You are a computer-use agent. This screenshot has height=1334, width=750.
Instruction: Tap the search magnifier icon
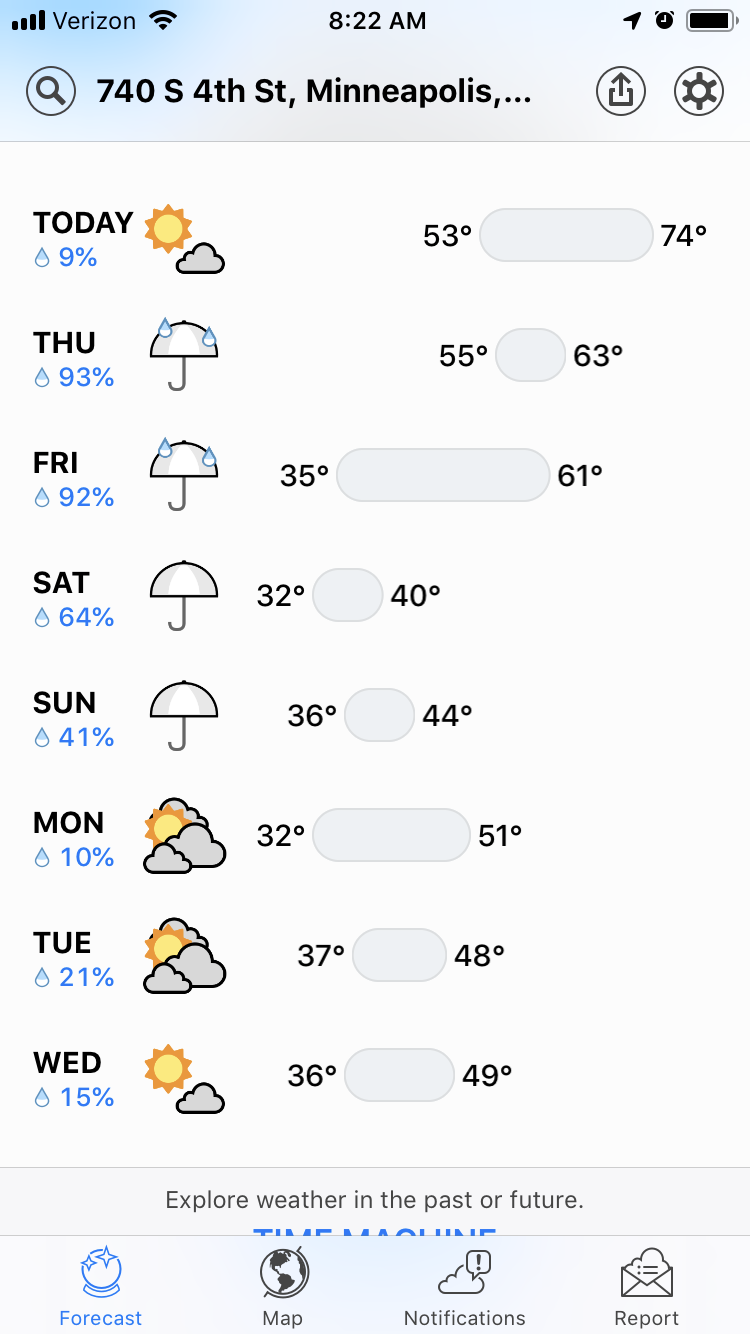[x=50, y=91]
